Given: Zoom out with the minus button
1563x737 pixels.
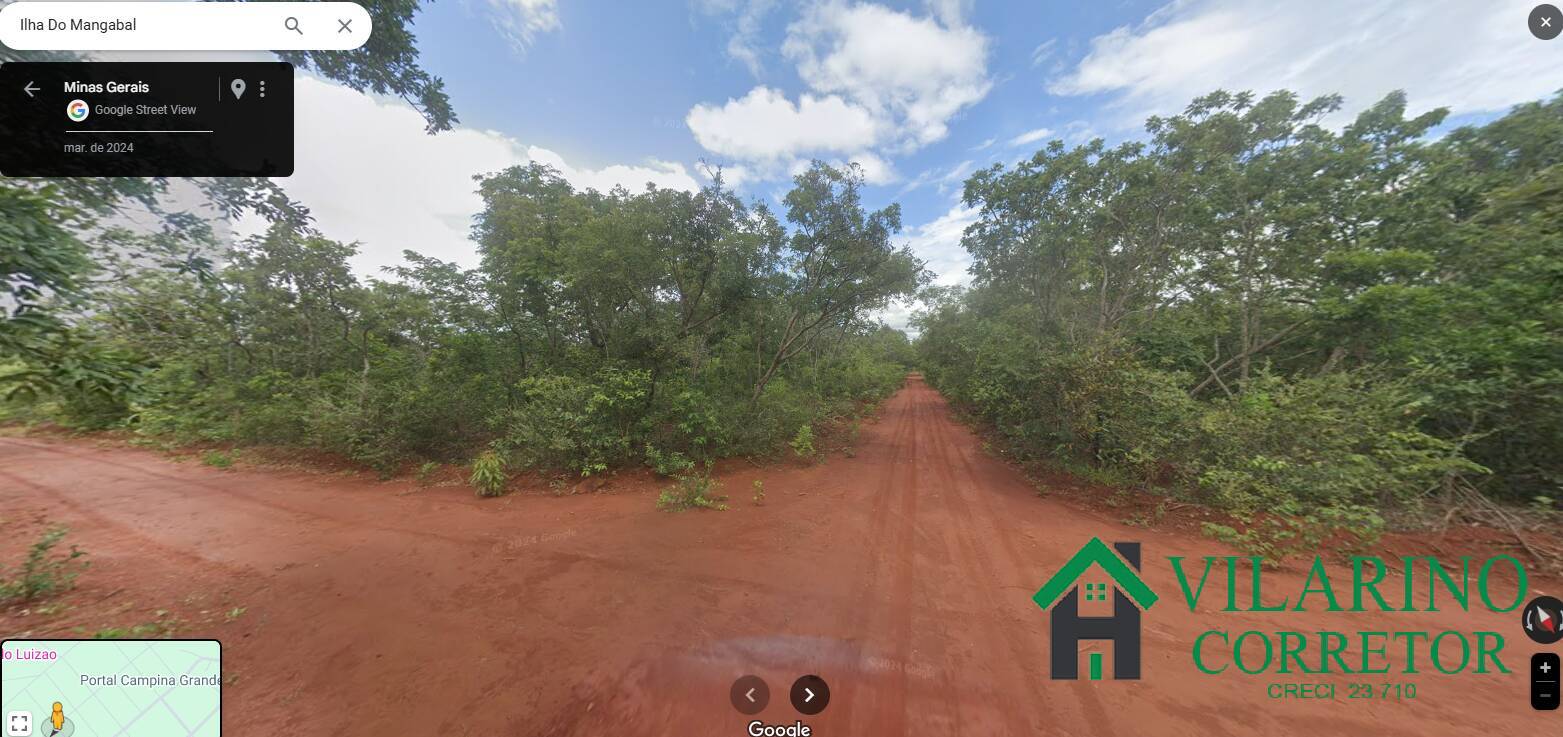Looking at the screenshot, I should click(x=1545, y=695).
